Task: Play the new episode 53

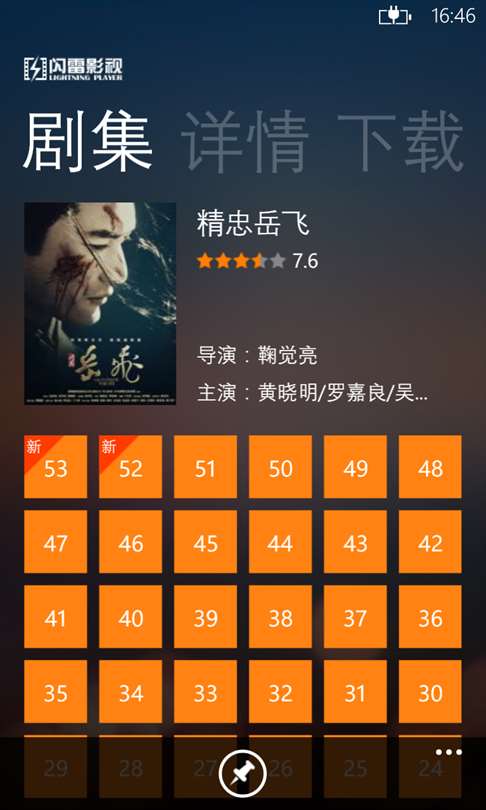Action: click(56, 466)
